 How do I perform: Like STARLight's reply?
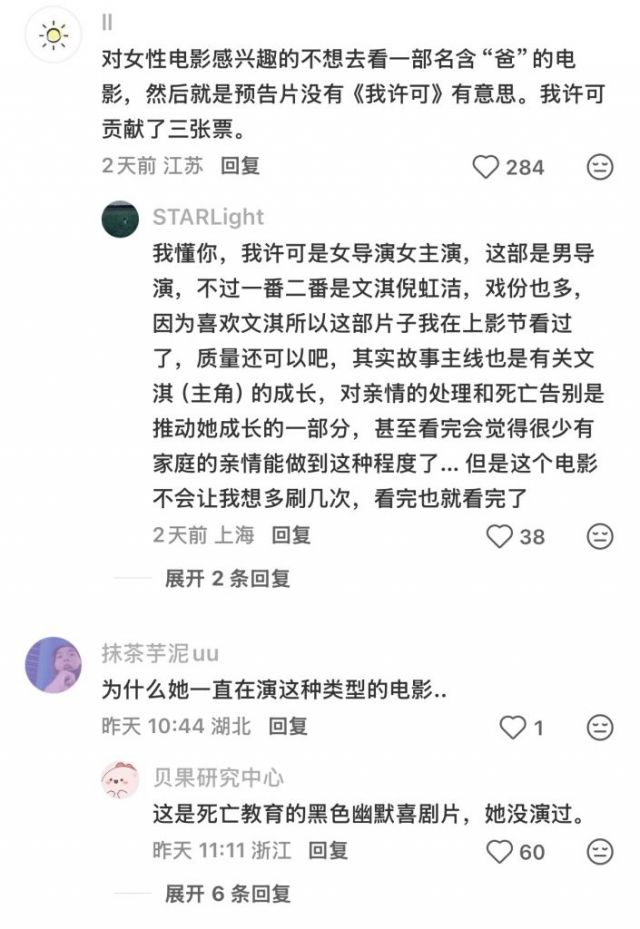click(499, 536)
